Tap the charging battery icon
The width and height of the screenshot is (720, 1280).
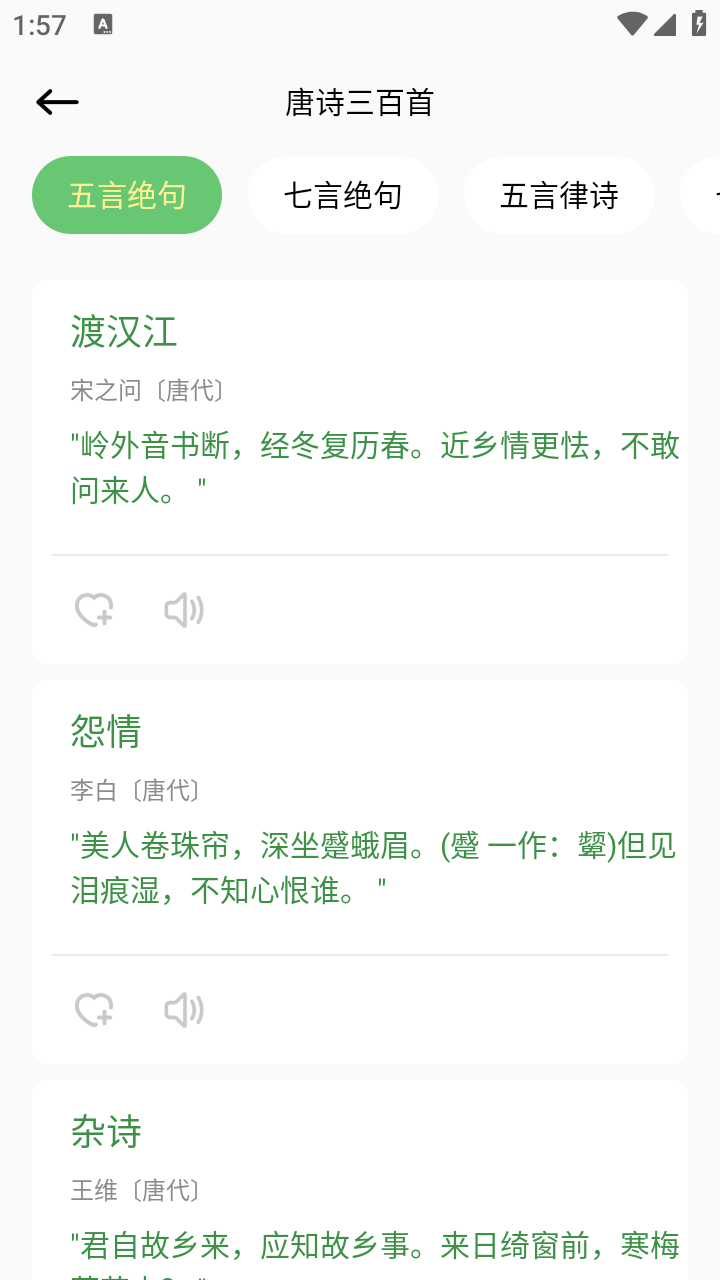pyautogui.click(x=697, y=23)
